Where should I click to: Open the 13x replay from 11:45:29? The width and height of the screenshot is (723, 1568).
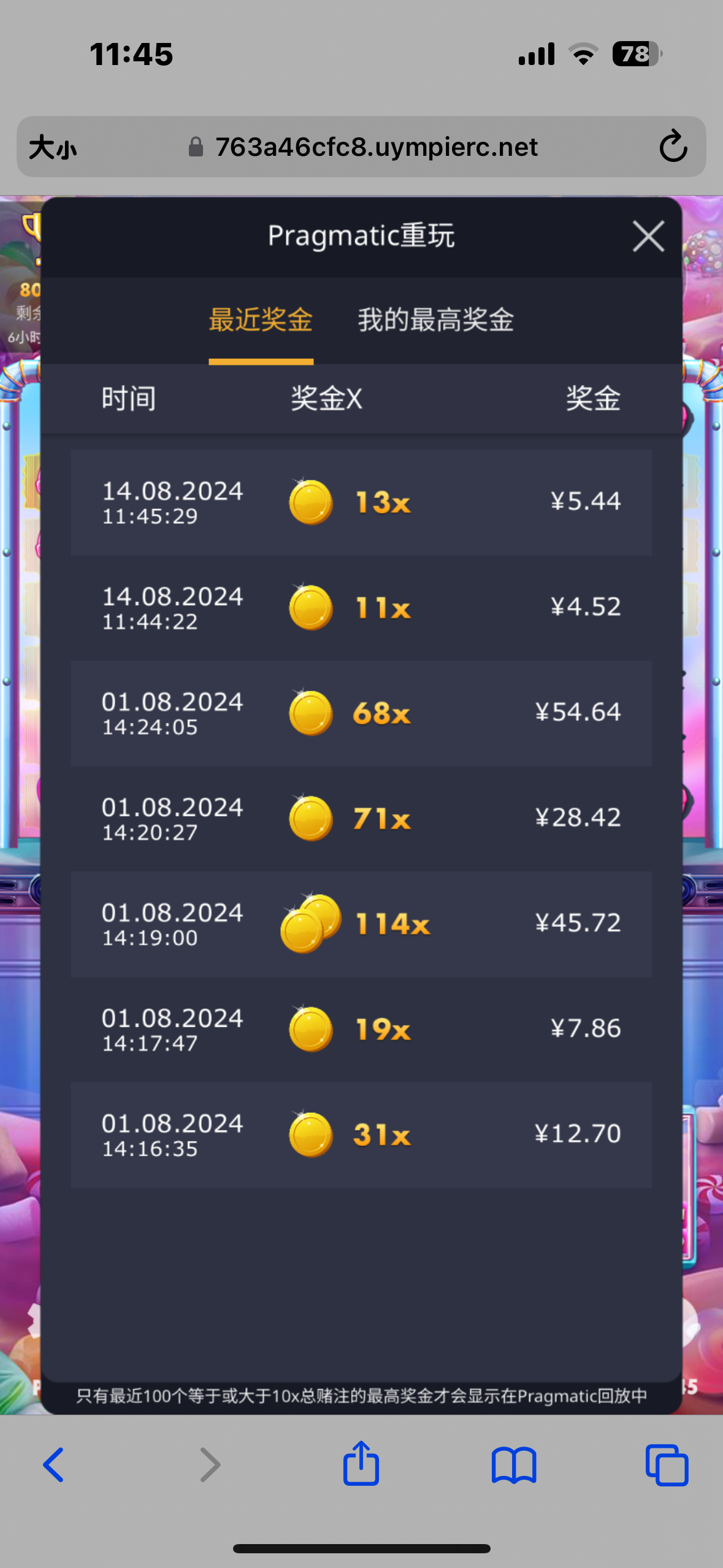pyautogui.click(x=361, y=502)
